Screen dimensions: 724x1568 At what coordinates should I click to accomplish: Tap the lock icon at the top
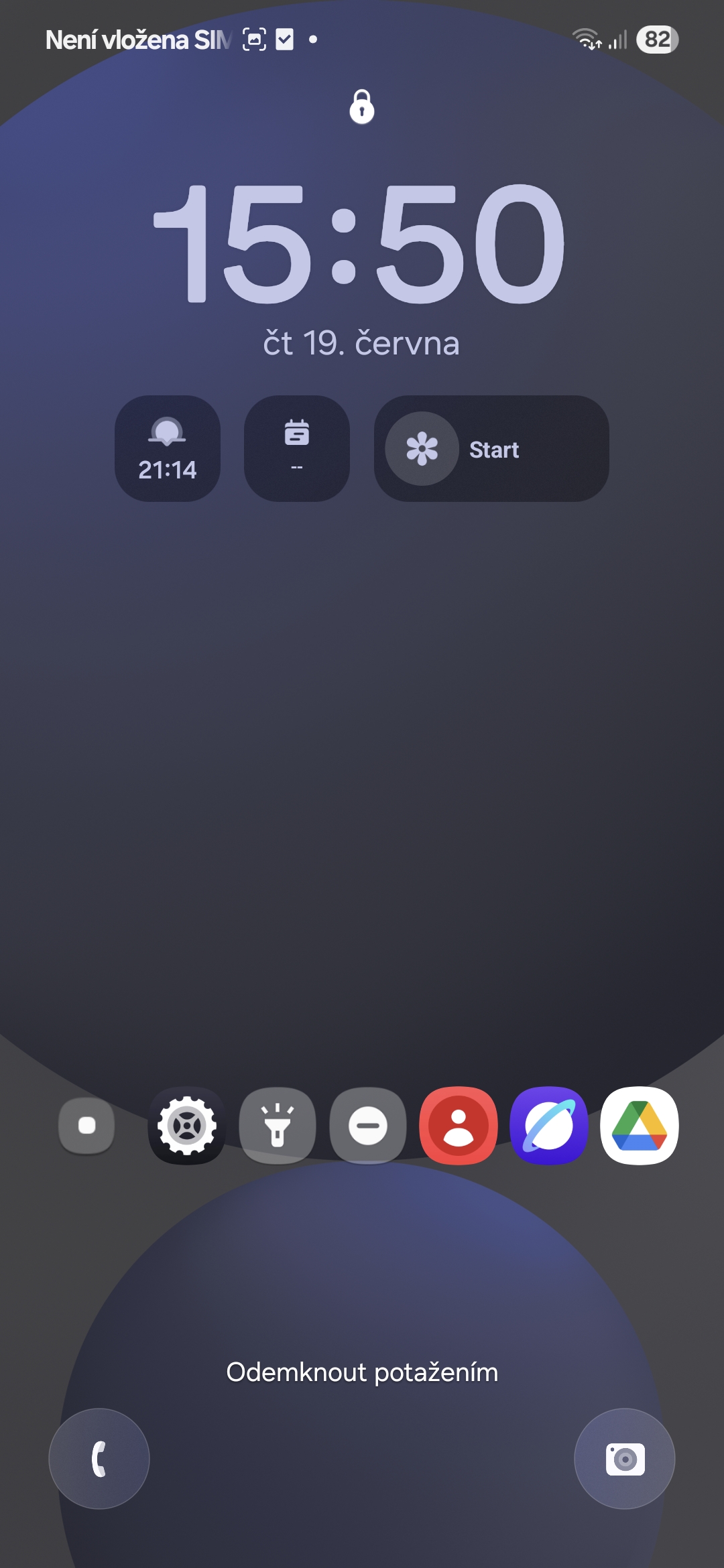(x=362, y=107)
